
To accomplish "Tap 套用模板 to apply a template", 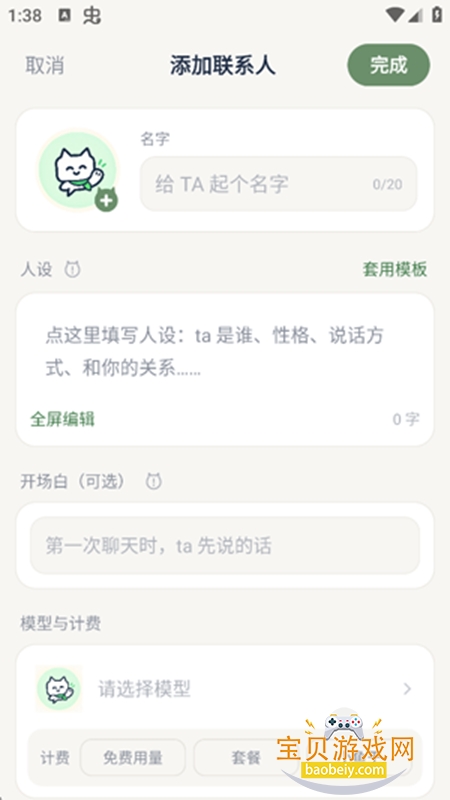I will pos(394,269).
